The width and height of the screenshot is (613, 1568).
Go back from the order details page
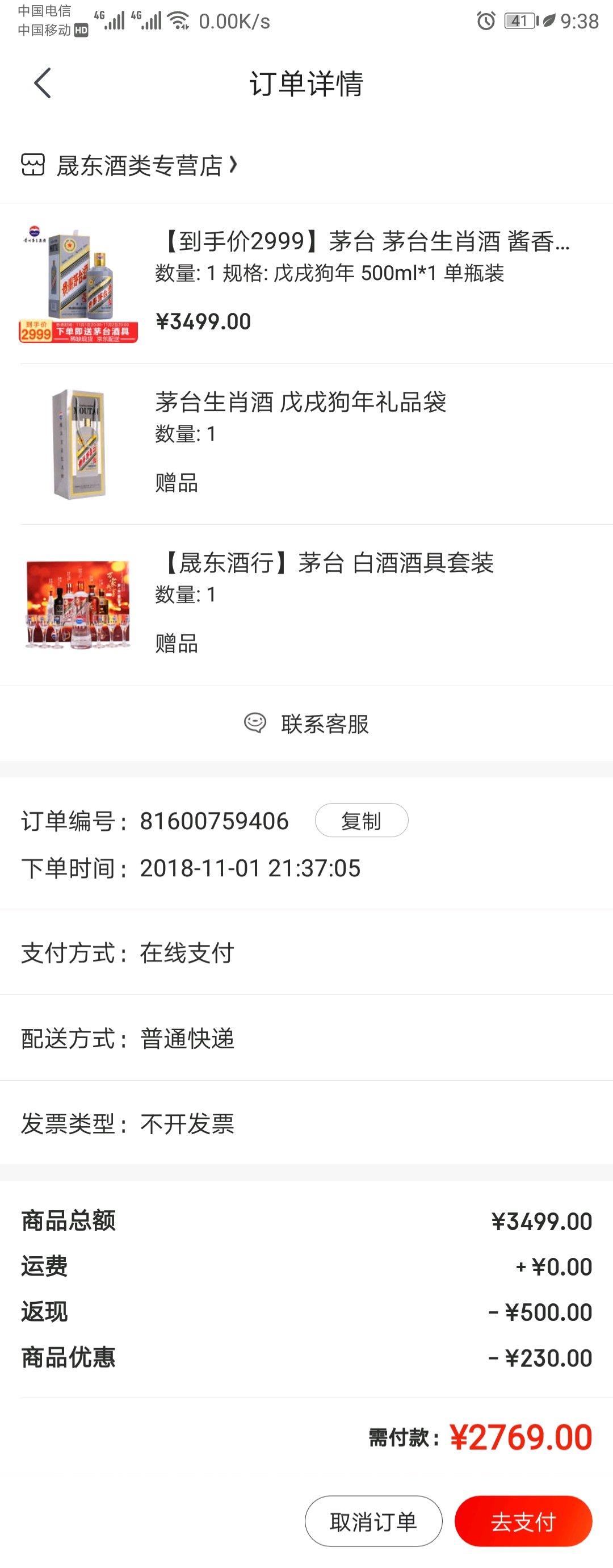(42, 83)
